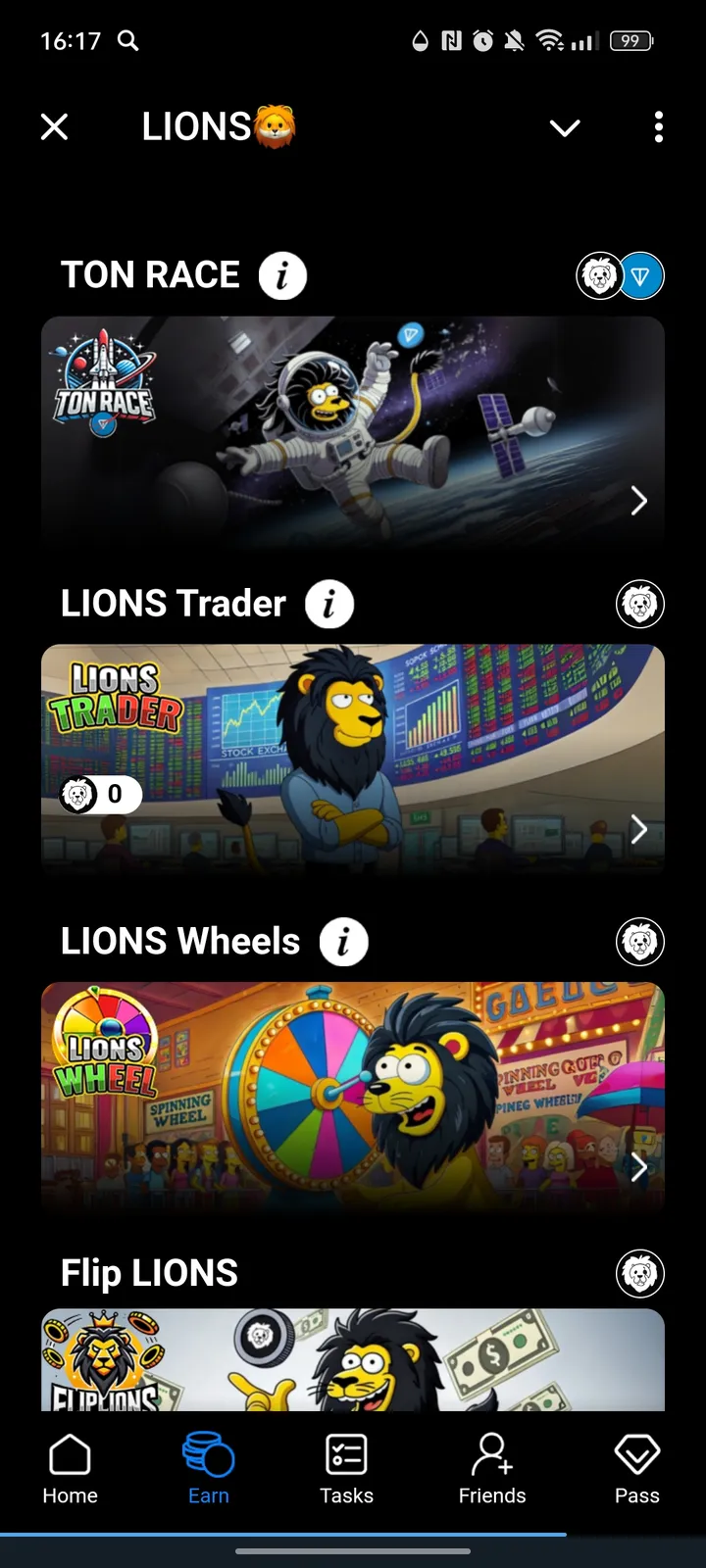This screenshot has width=706, height=1568.
Task: Open search from the status bar
Action: [x=129, y=41]
